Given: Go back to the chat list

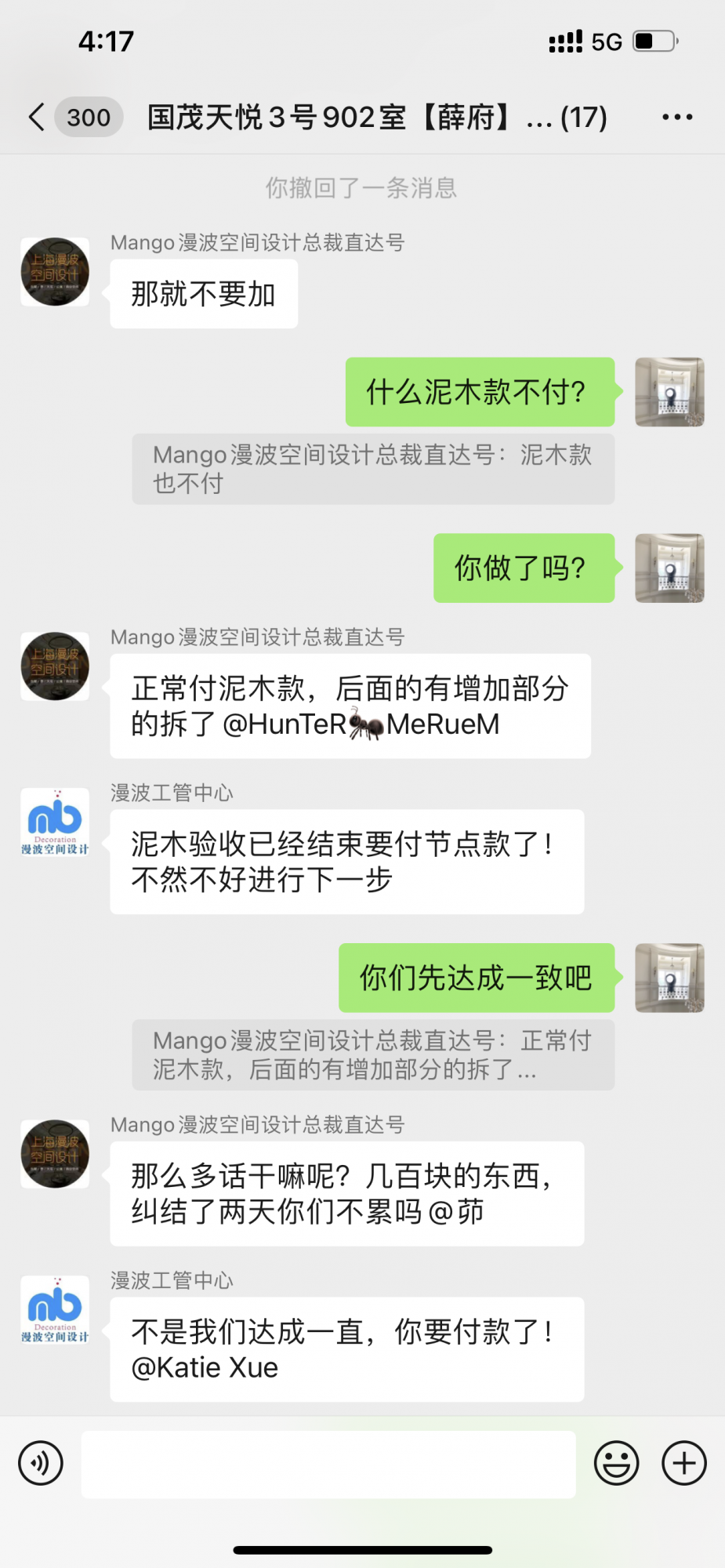Looking at the screenshot, I should point(37,118).
